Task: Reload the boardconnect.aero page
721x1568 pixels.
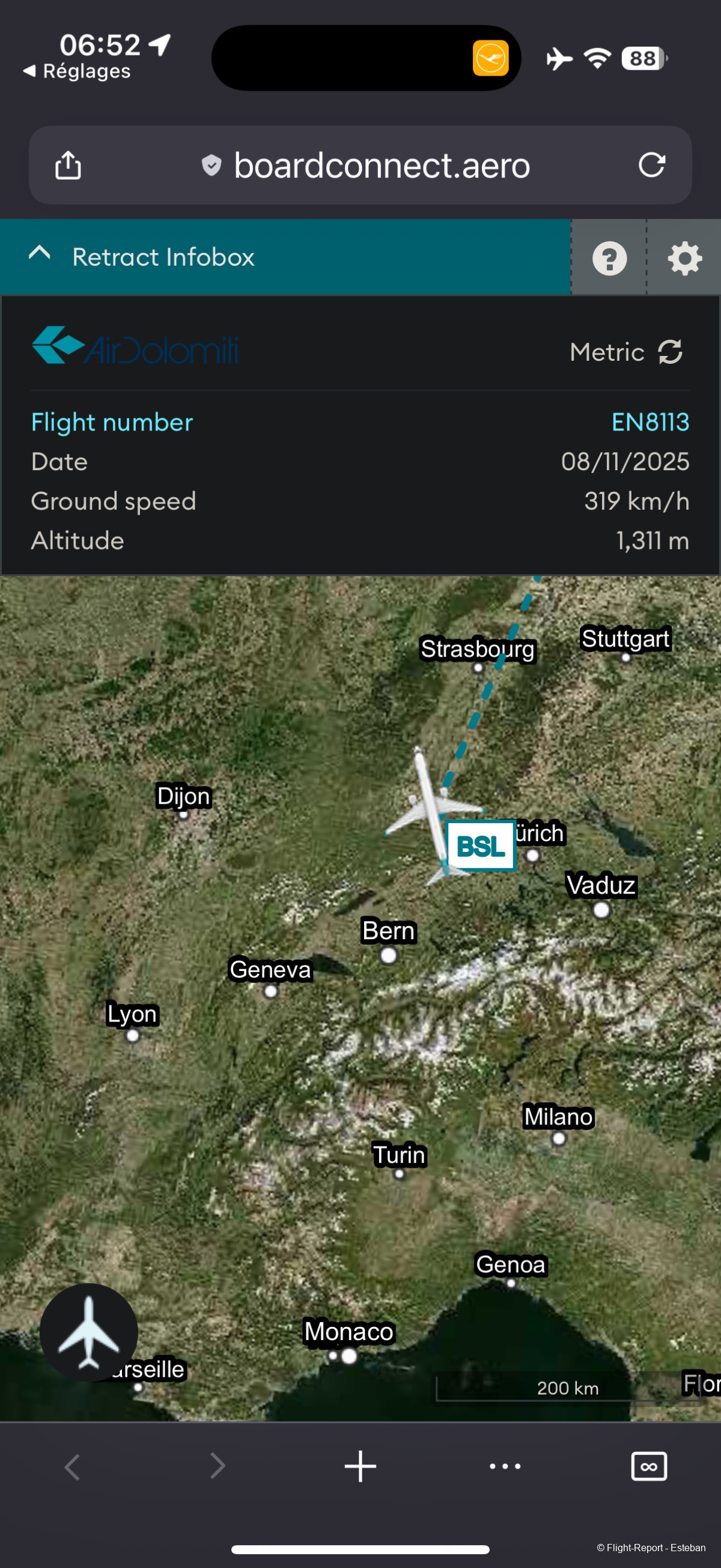Action: tap(651, 165)
